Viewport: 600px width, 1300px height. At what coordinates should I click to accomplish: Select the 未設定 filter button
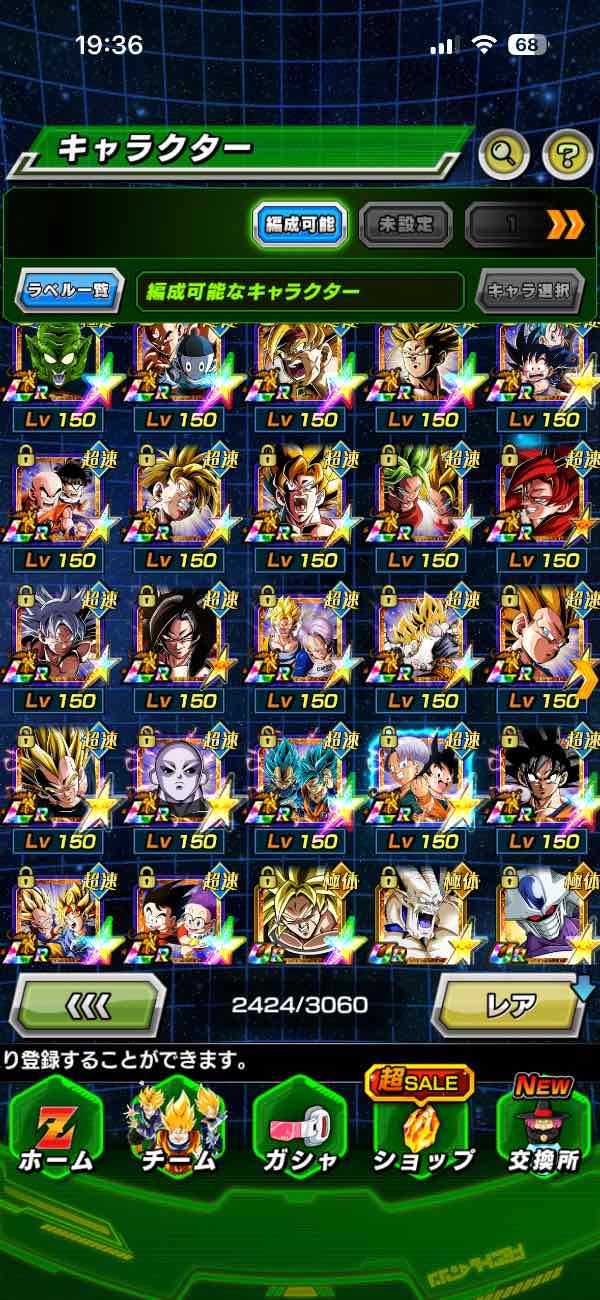pyautogui.click(x=405, y=225)
